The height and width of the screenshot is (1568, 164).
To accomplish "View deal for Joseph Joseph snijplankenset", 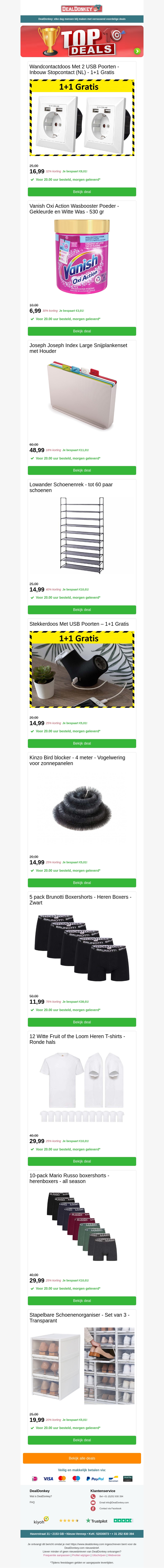I will coord(82,471).
